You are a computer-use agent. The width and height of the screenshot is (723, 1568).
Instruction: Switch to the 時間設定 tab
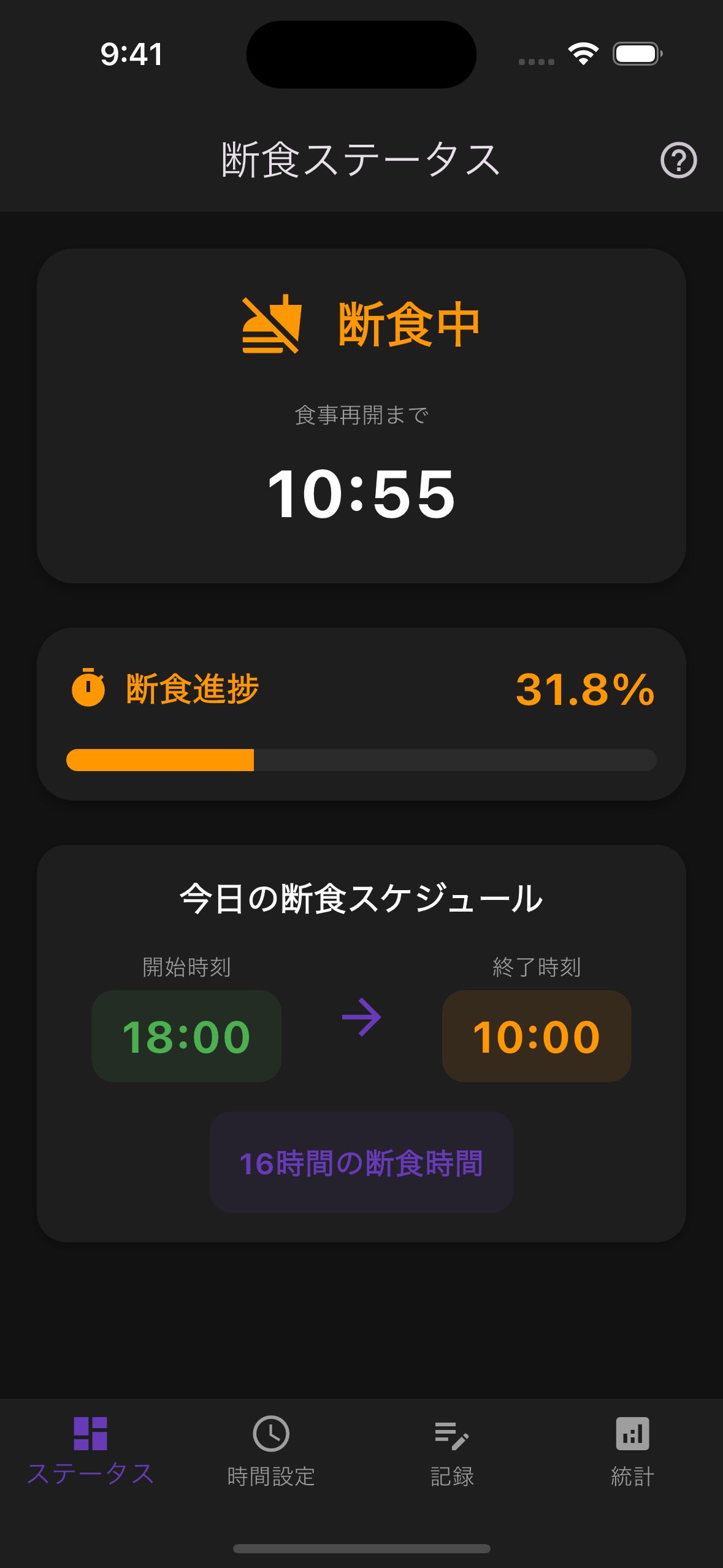[x=271, y=1472]
